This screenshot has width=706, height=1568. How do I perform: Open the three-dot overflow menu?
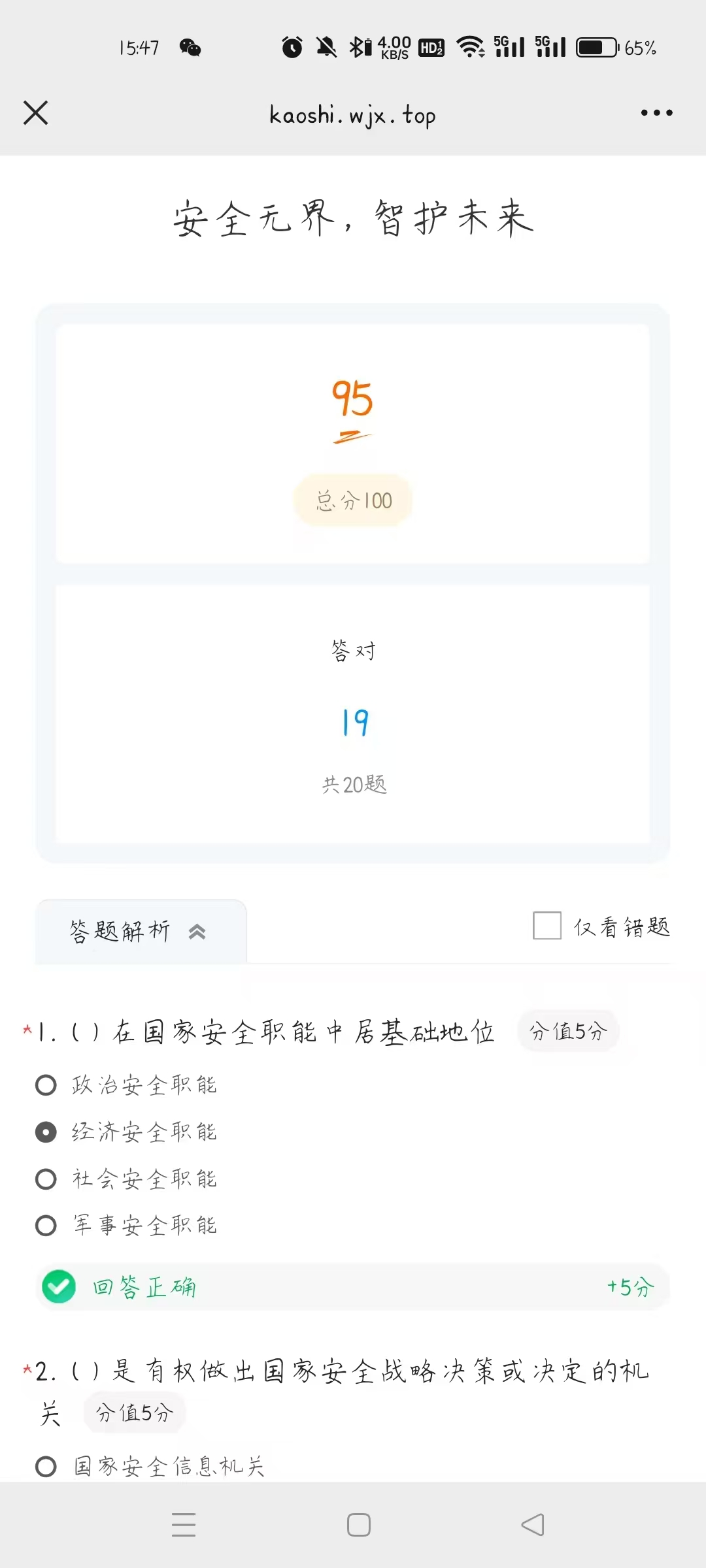(656, 113)
